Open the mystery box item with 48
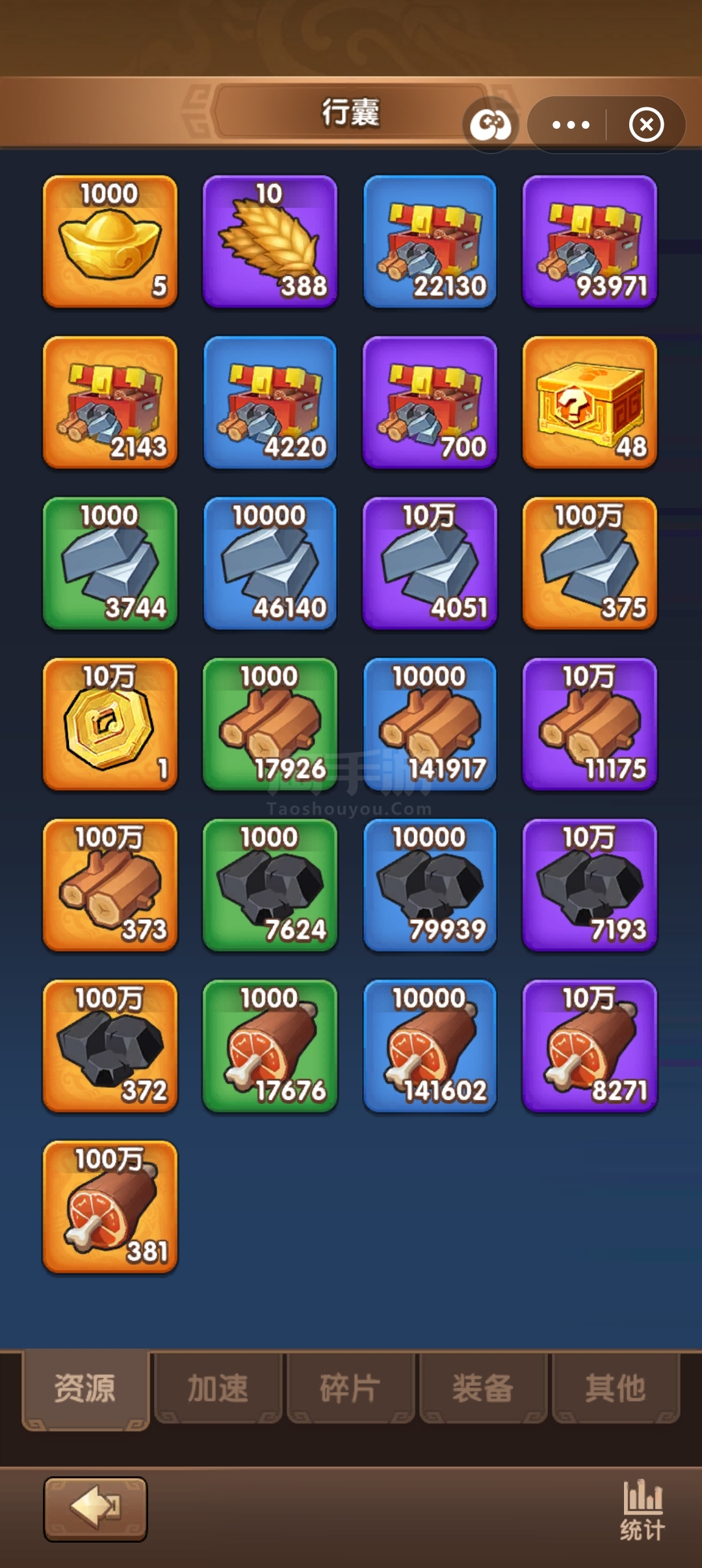Viewport: 702px width, 1568px height. [x=590, y=402]
